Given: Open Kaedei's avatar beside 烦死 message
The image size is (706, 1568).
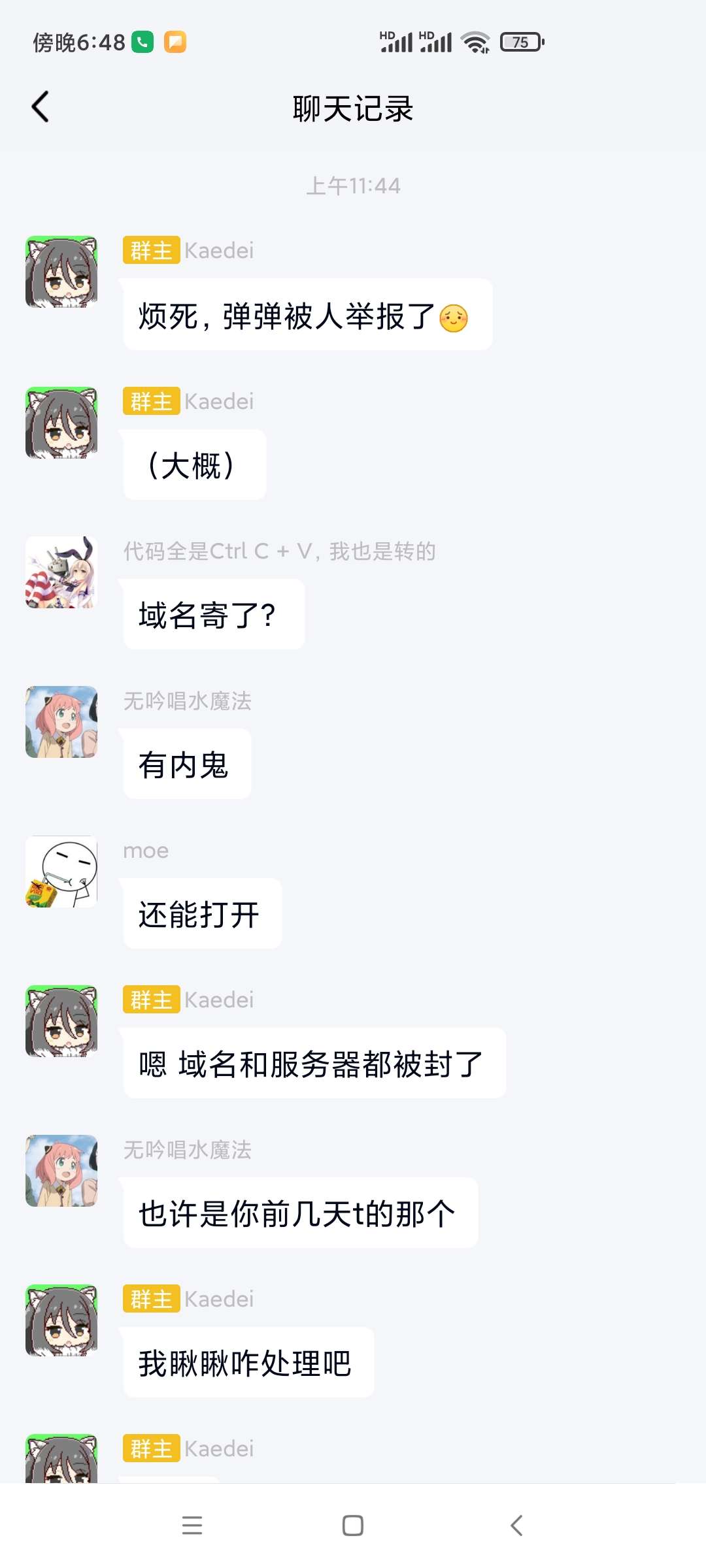Looking at the screenshot, I should [61, 272].
